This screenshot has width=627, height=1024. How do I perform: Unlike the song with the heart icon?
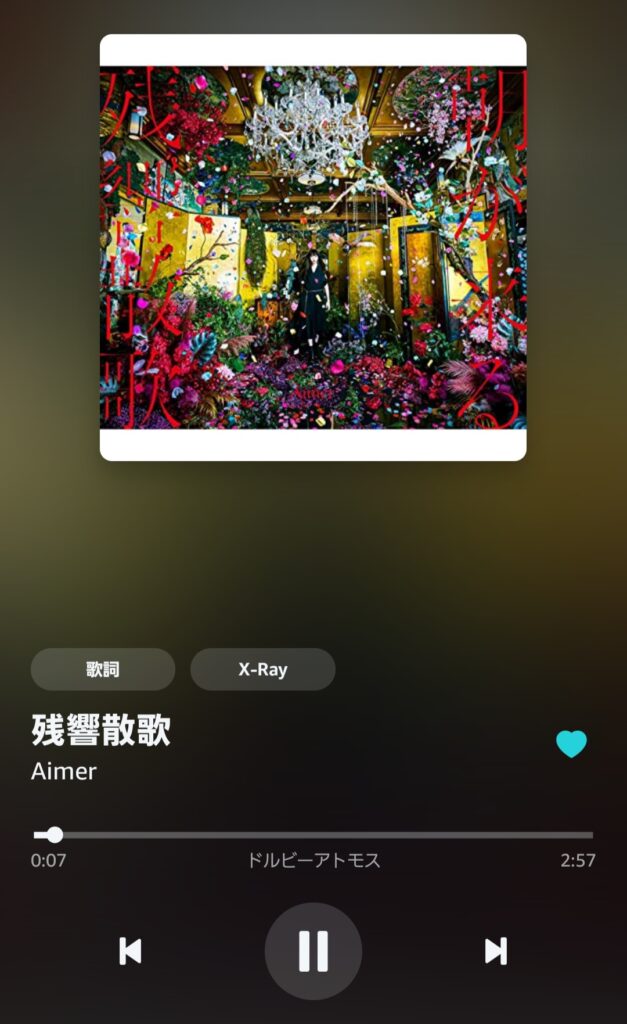[x=571, y=744]
